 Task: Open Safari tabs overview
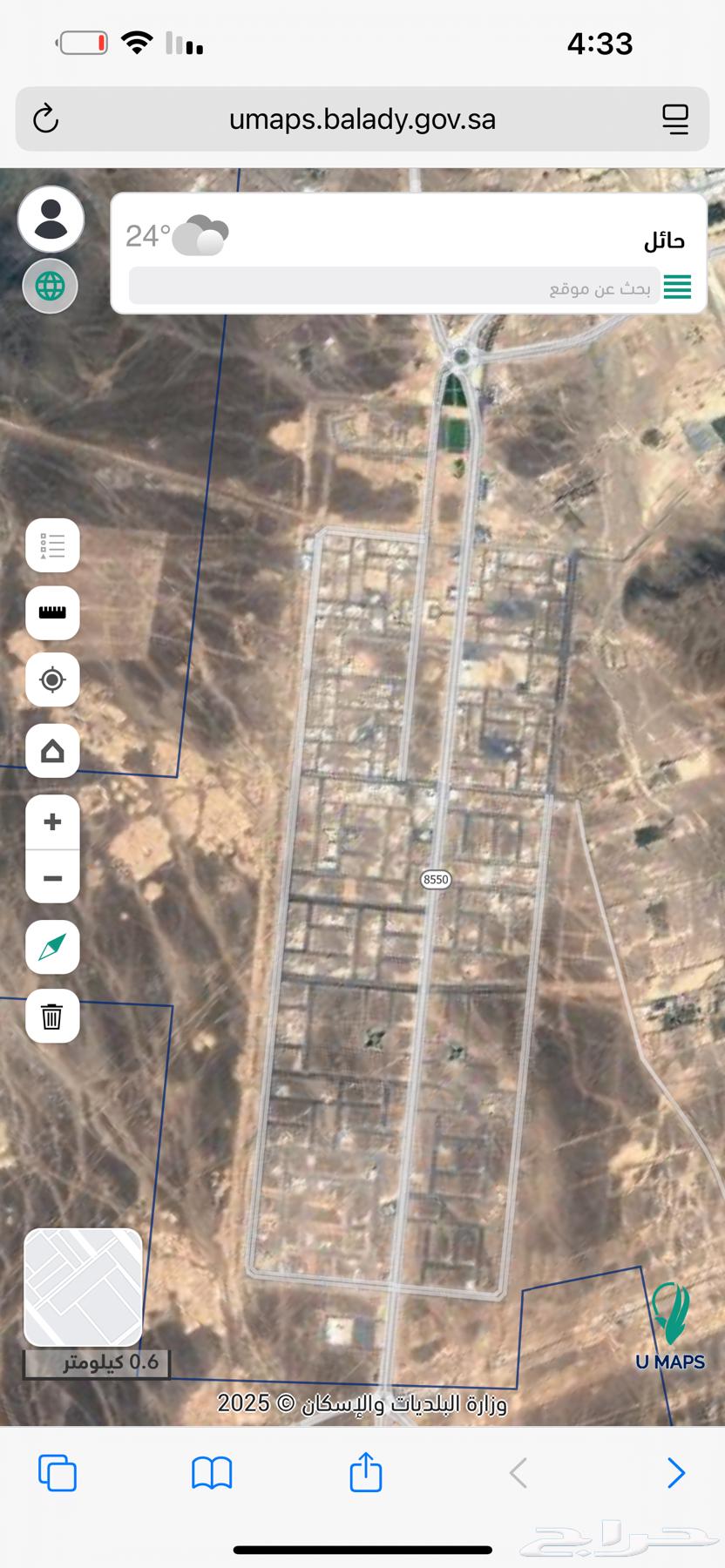tap(58, 1473)
